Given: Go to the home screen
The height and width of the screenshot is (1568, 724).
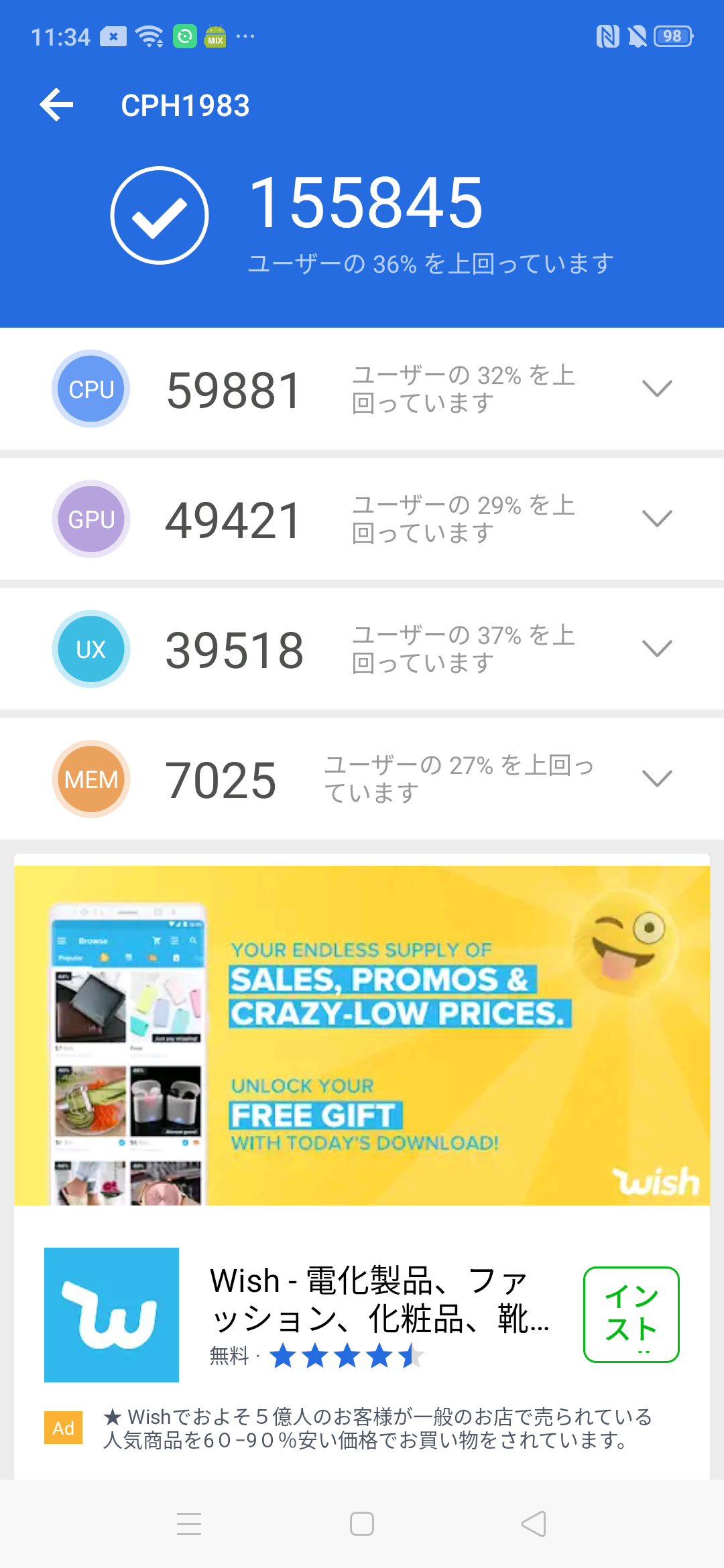Looking at the screenshot, I should click(x=362, y=1524).
